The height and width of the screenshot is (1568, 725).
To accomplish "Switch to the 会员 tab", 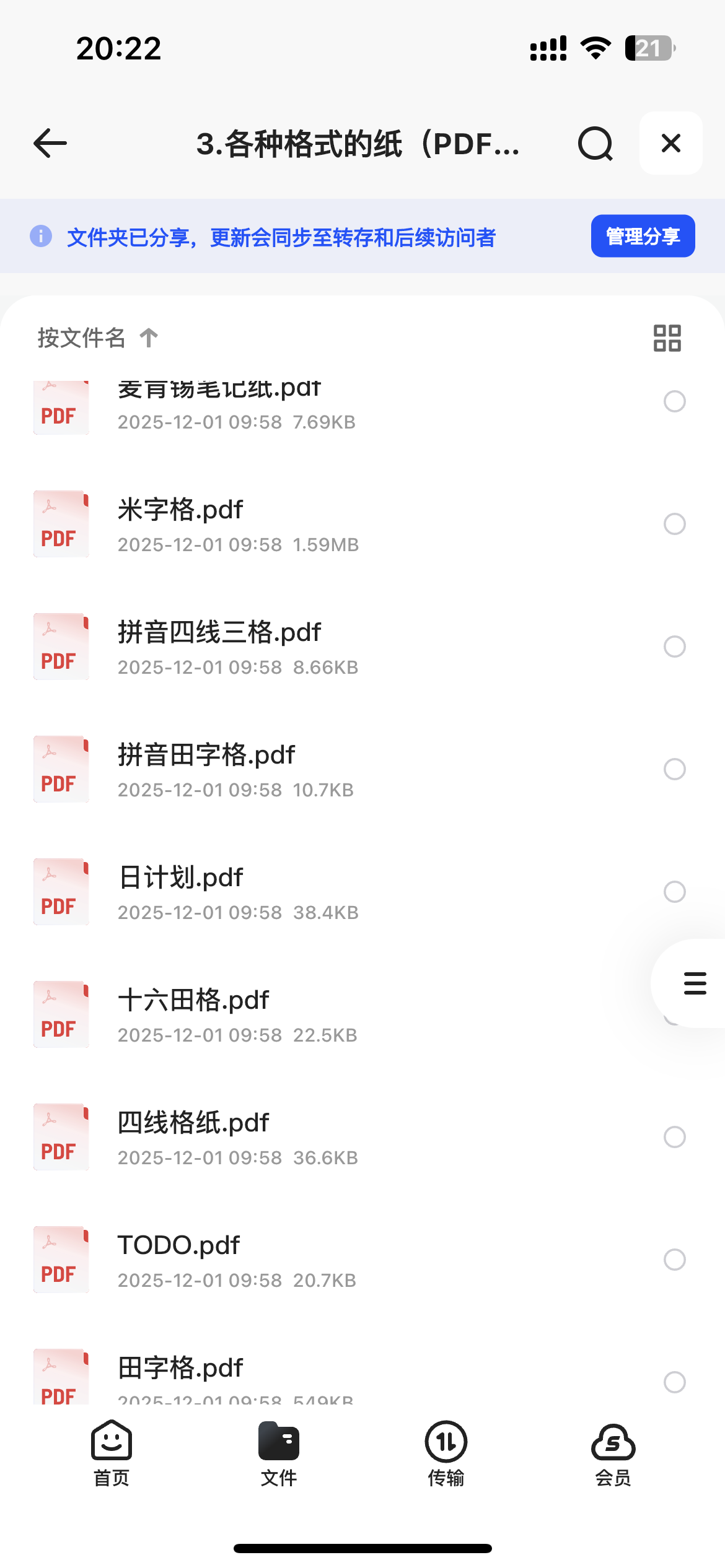I will coord(613,1453).
